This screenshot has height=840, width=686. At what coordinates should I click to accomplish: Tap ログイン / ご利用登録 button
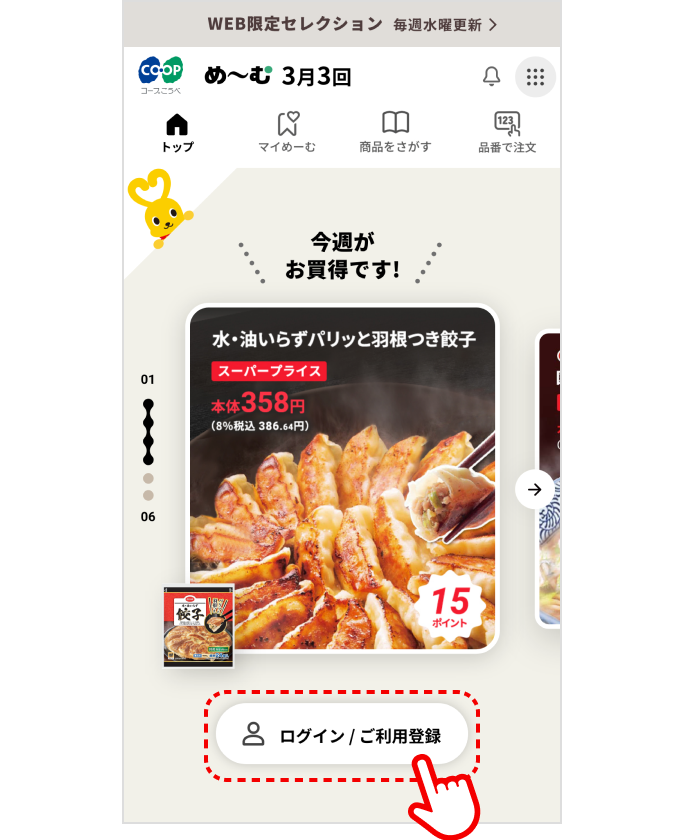(342, 735)
